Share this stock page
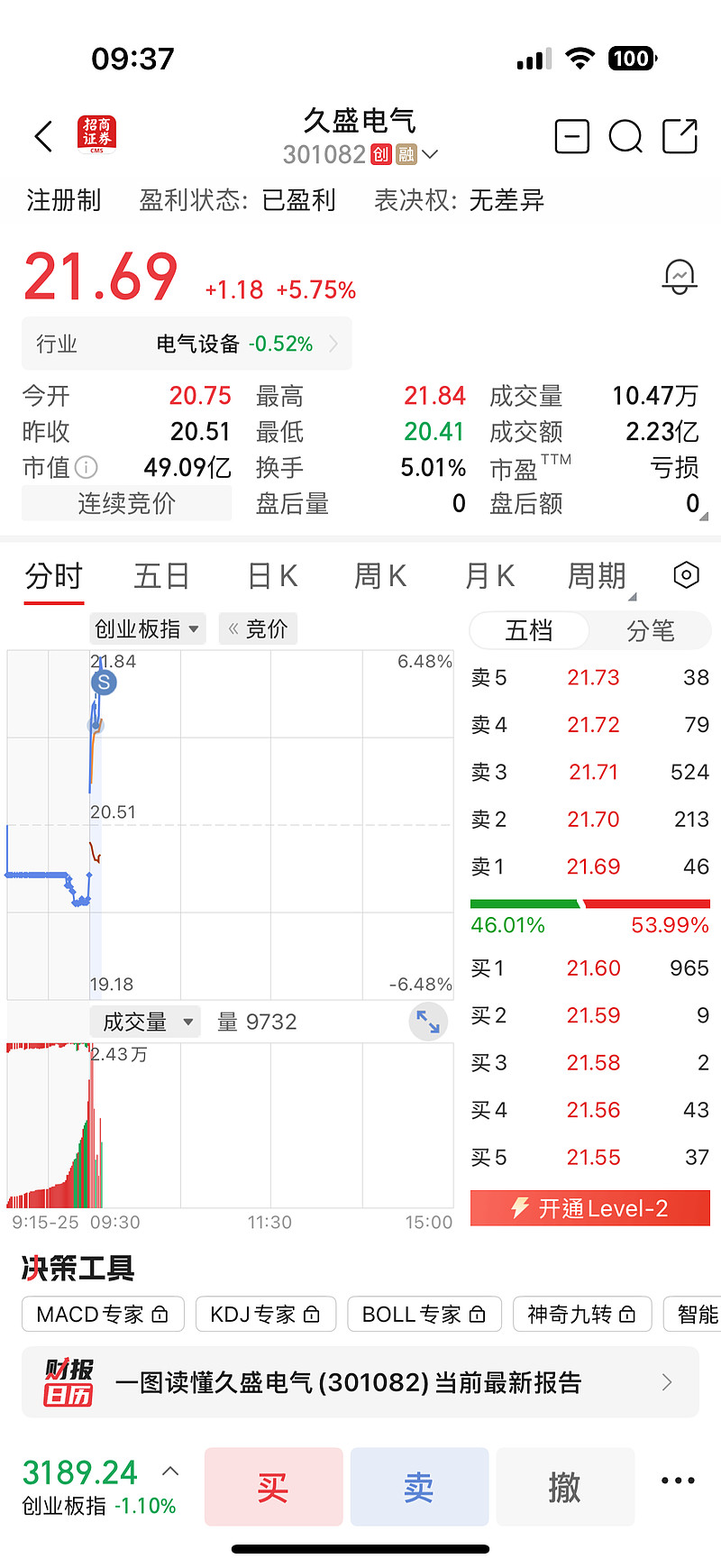The width and height of the screenshot is (721, 1568). [680, 137]
